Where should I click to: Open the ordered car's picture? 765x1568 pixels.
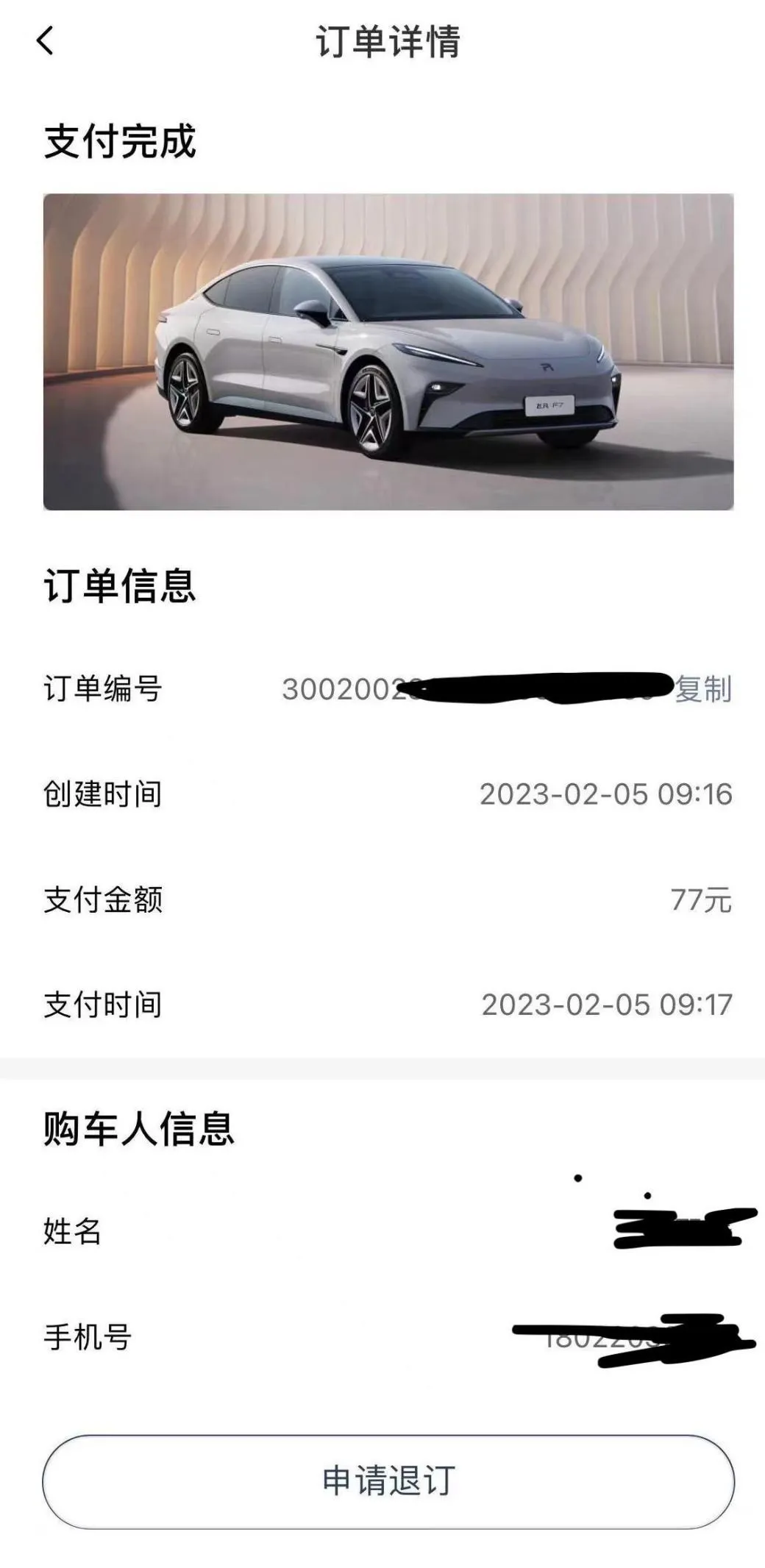click(x=388, y=352)
